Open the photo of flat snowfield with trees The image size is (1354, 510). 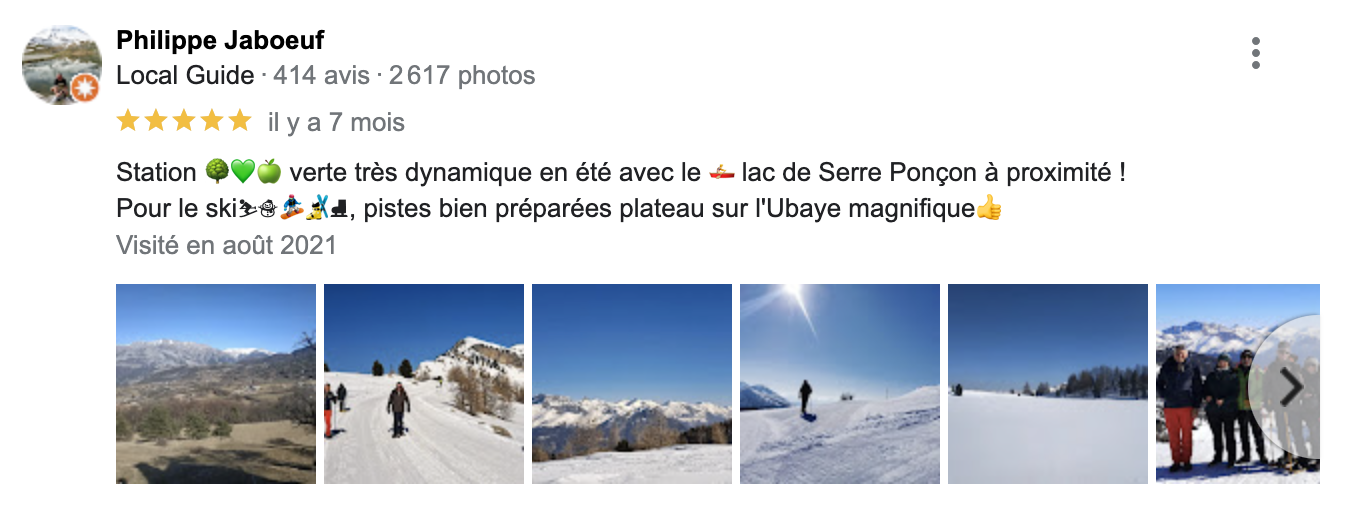coord(1048,384)
